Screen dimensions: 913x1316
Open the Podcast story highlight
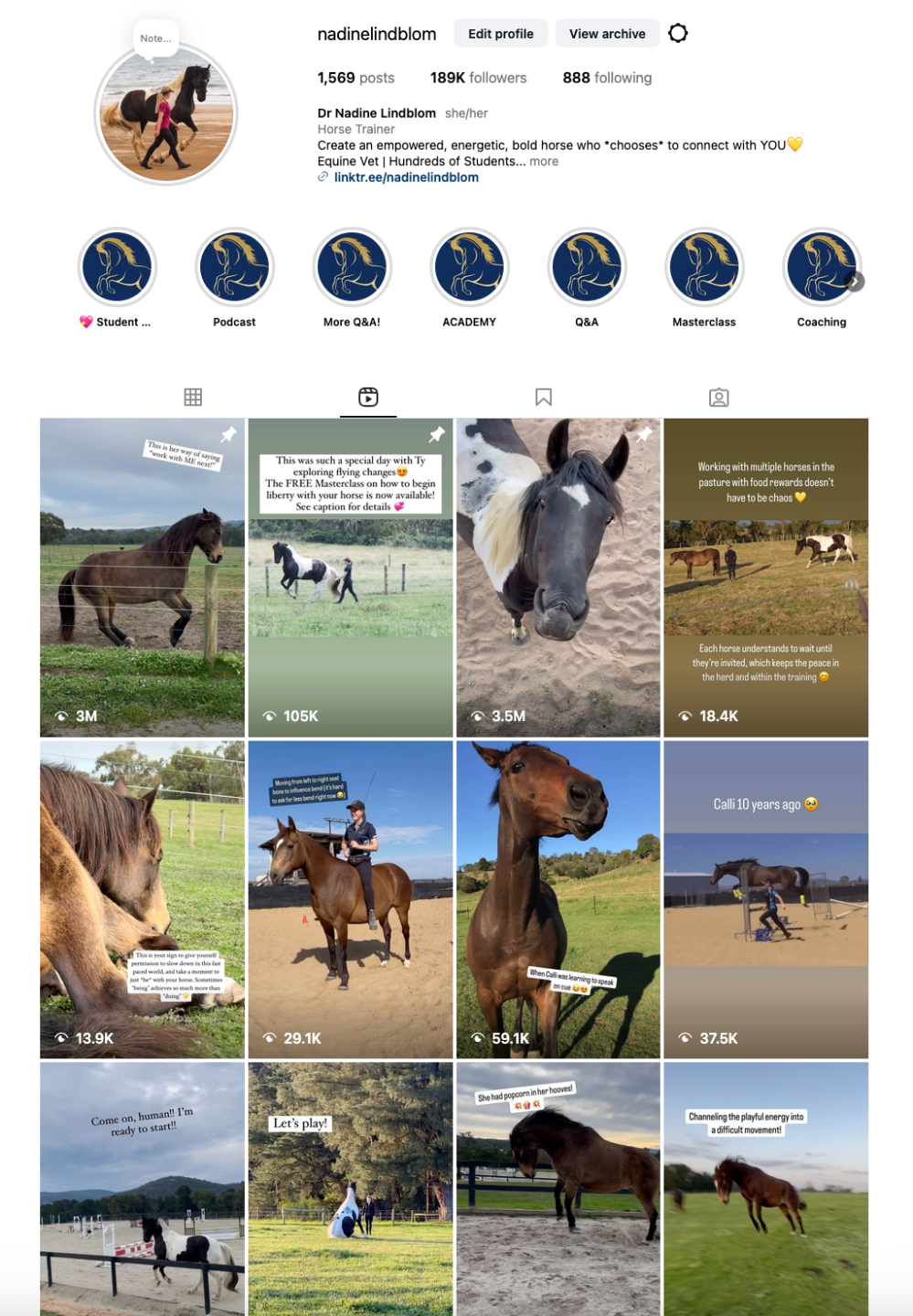[x=235, y=268]
